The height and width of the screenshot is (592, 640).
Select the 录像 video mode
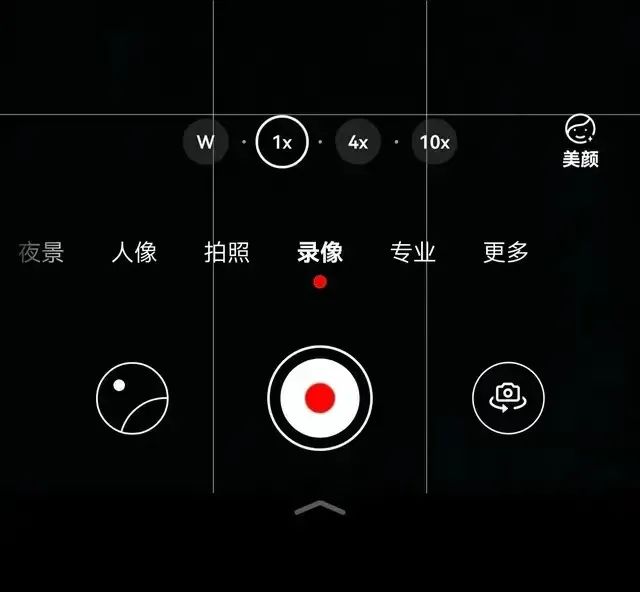tap(320, 252)
